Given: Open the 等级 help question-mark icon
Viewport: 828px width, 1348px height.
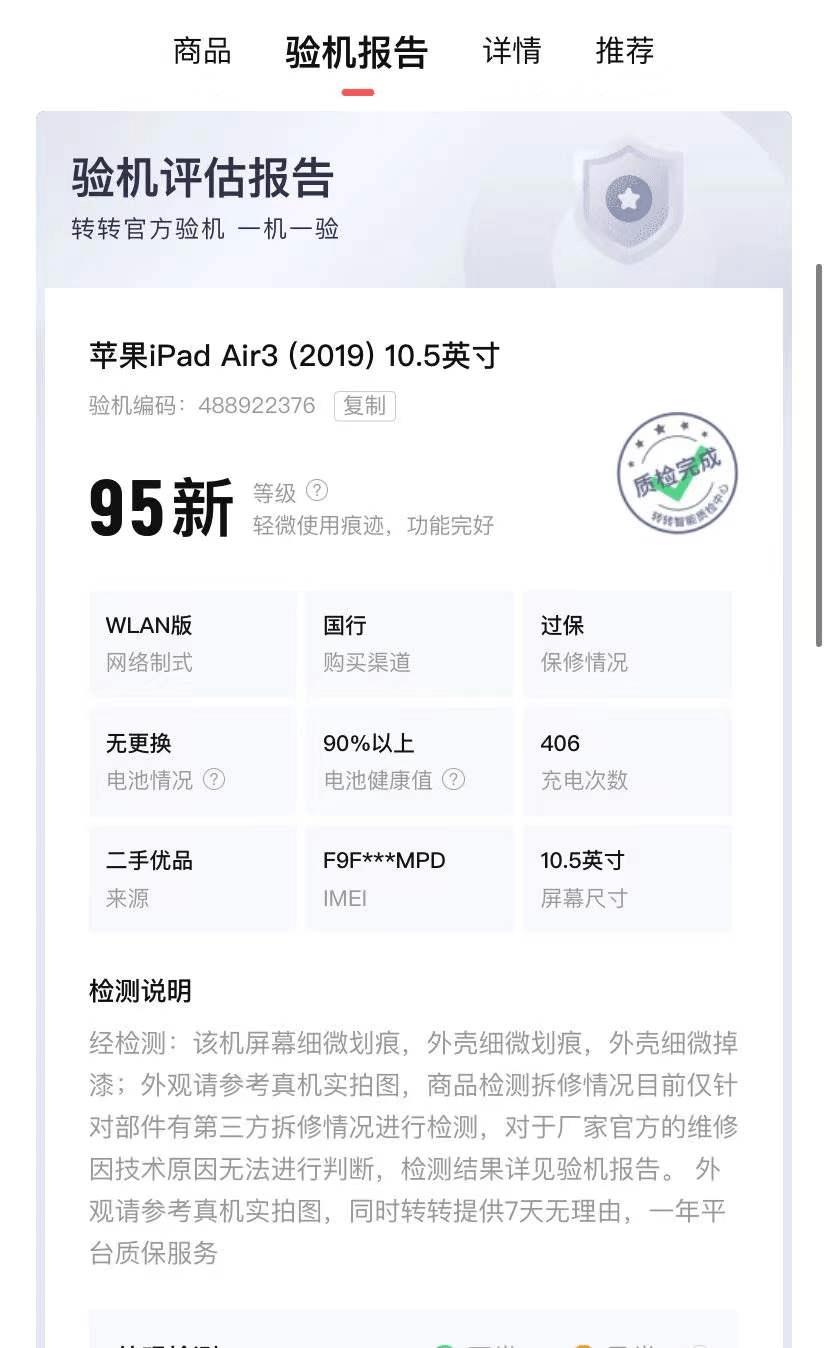Looking at the screenshot, I should [317, 490].
